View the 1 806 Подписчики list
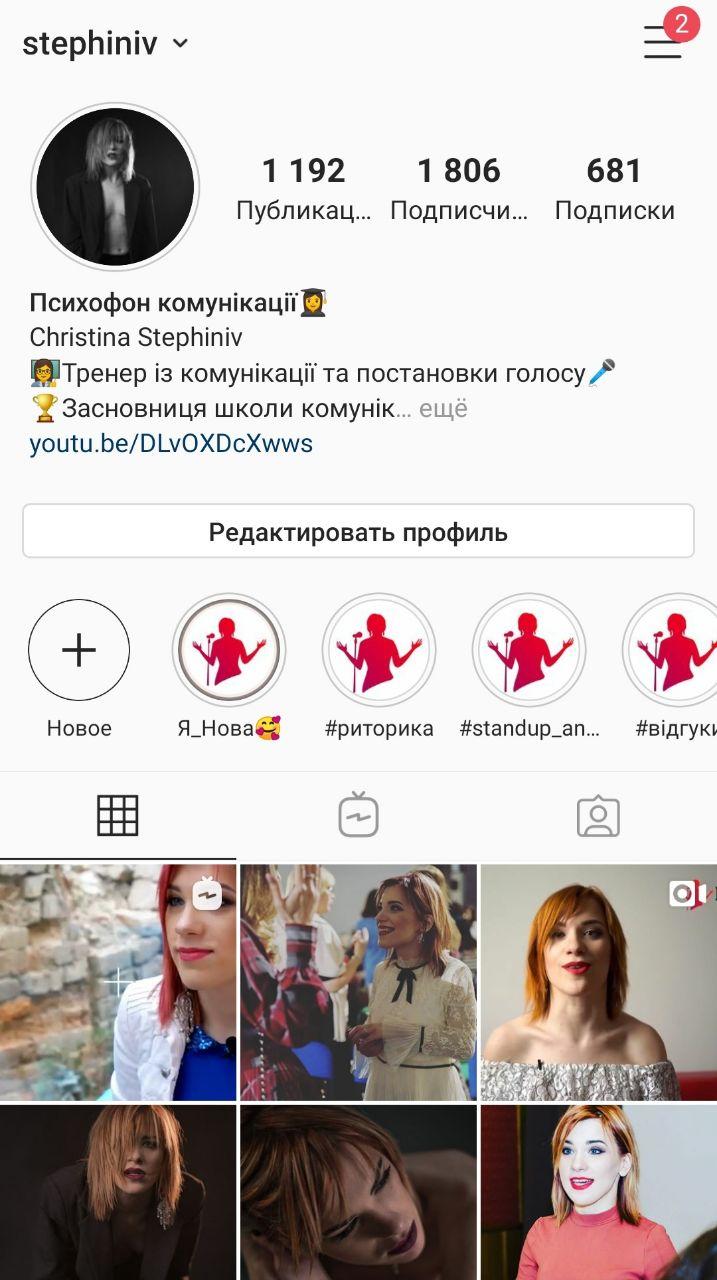 (x=459, y=187)
